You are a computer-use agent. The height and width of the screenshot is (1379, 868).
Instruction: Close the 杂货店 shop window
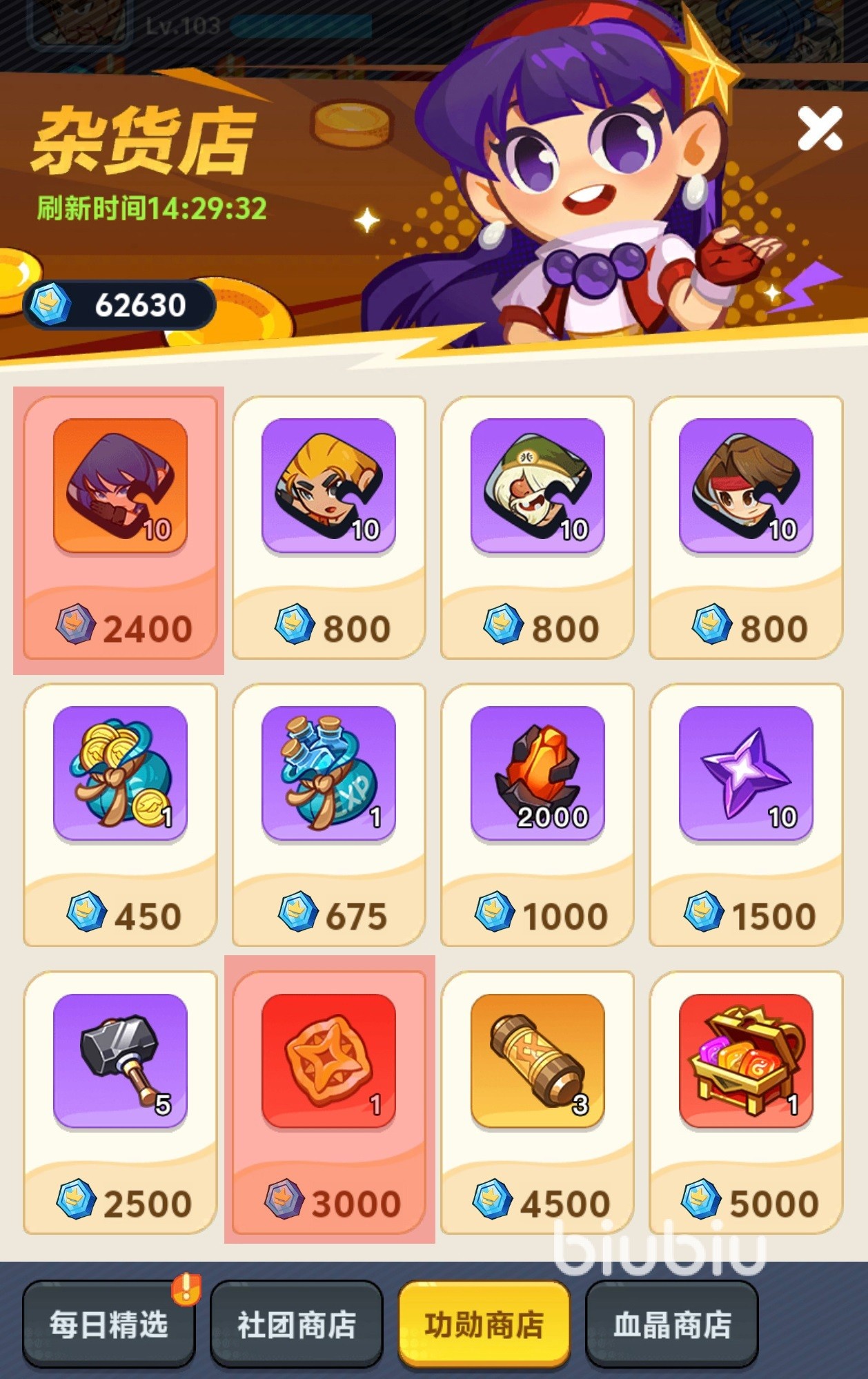[820, 129]
